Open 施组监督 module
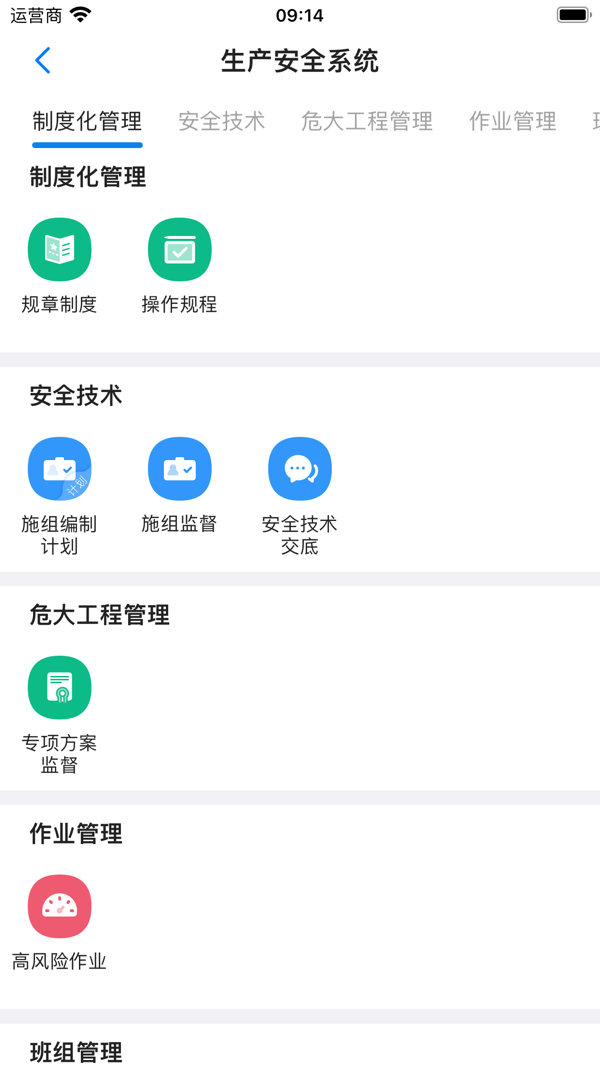This screenshot has height=1067, width=600. click(179, 469)
